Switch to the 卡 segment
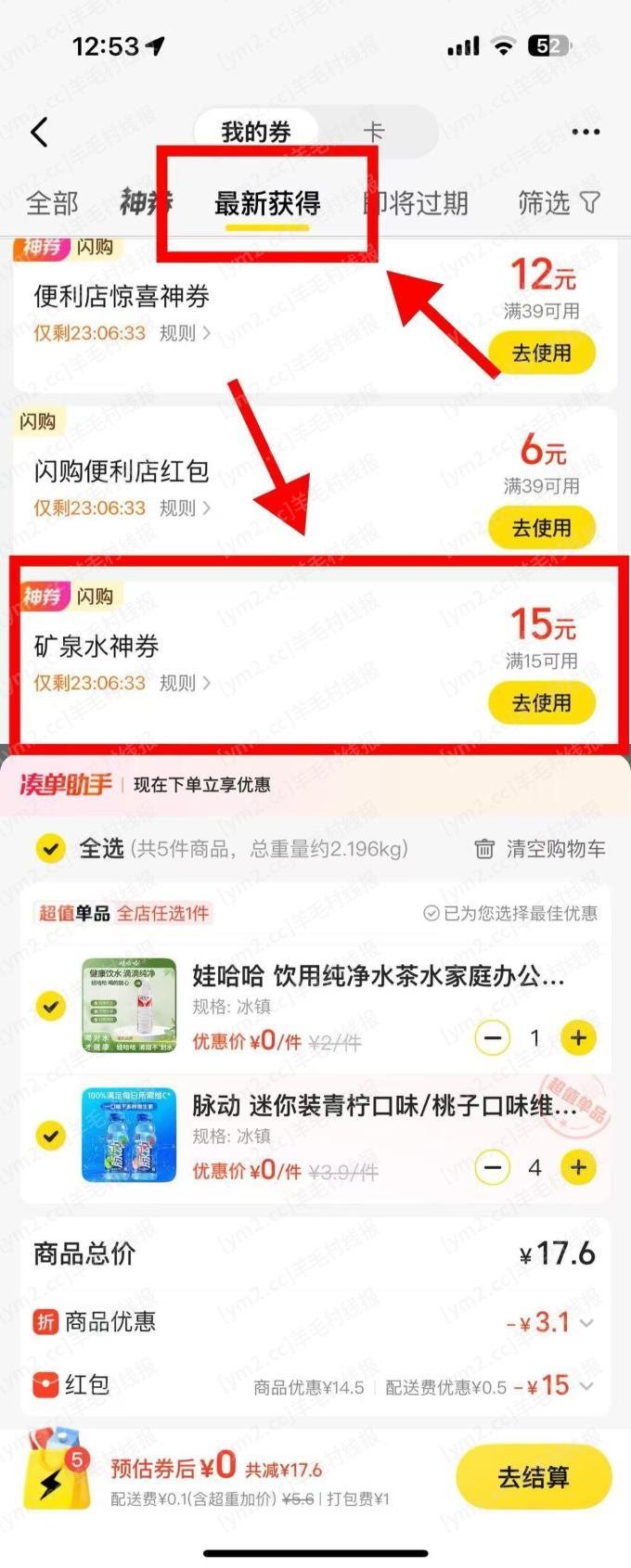This screenshot has width=631, height=1568. pos(373,133)
